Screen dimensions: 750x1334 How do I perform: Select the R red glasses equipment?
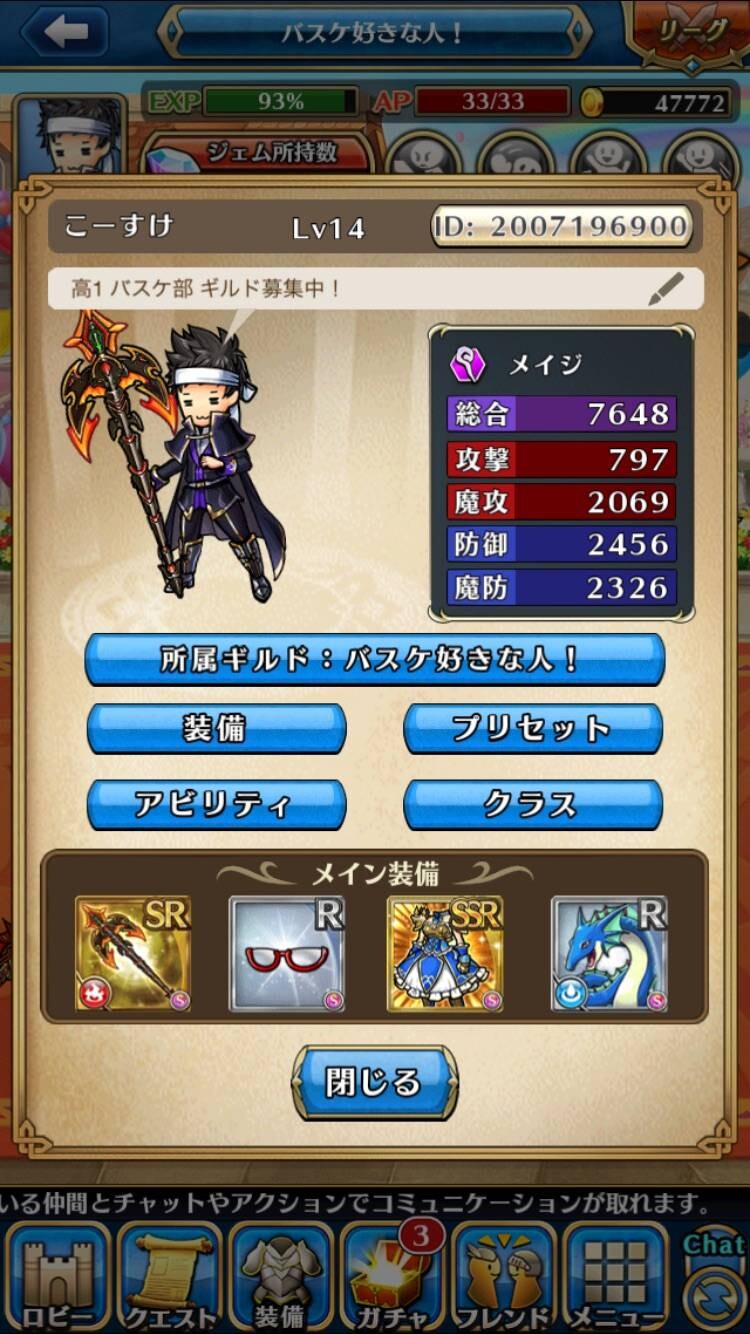tap(288, 954)
